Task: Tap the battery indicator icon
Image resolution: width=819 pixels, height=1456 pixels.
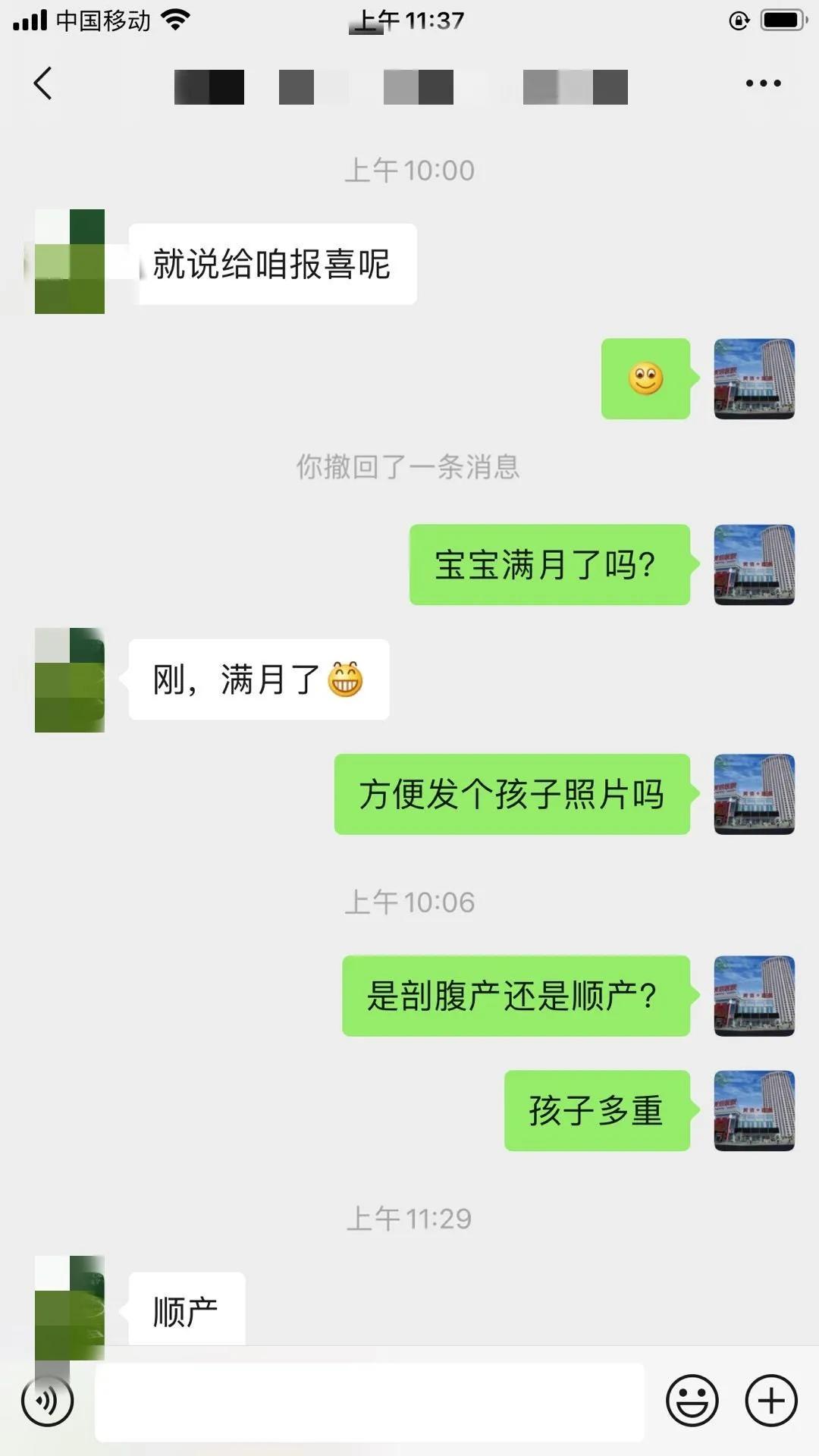Action: pyautogui.click(x=783, y=20)
